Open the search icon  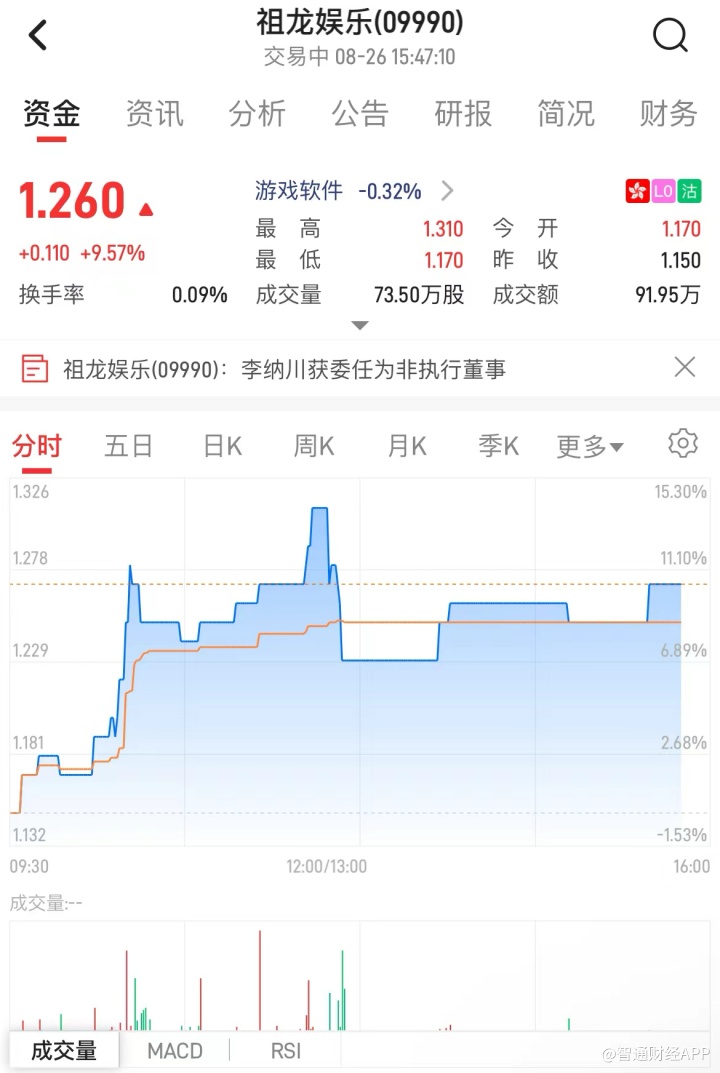tap(671, 36)
